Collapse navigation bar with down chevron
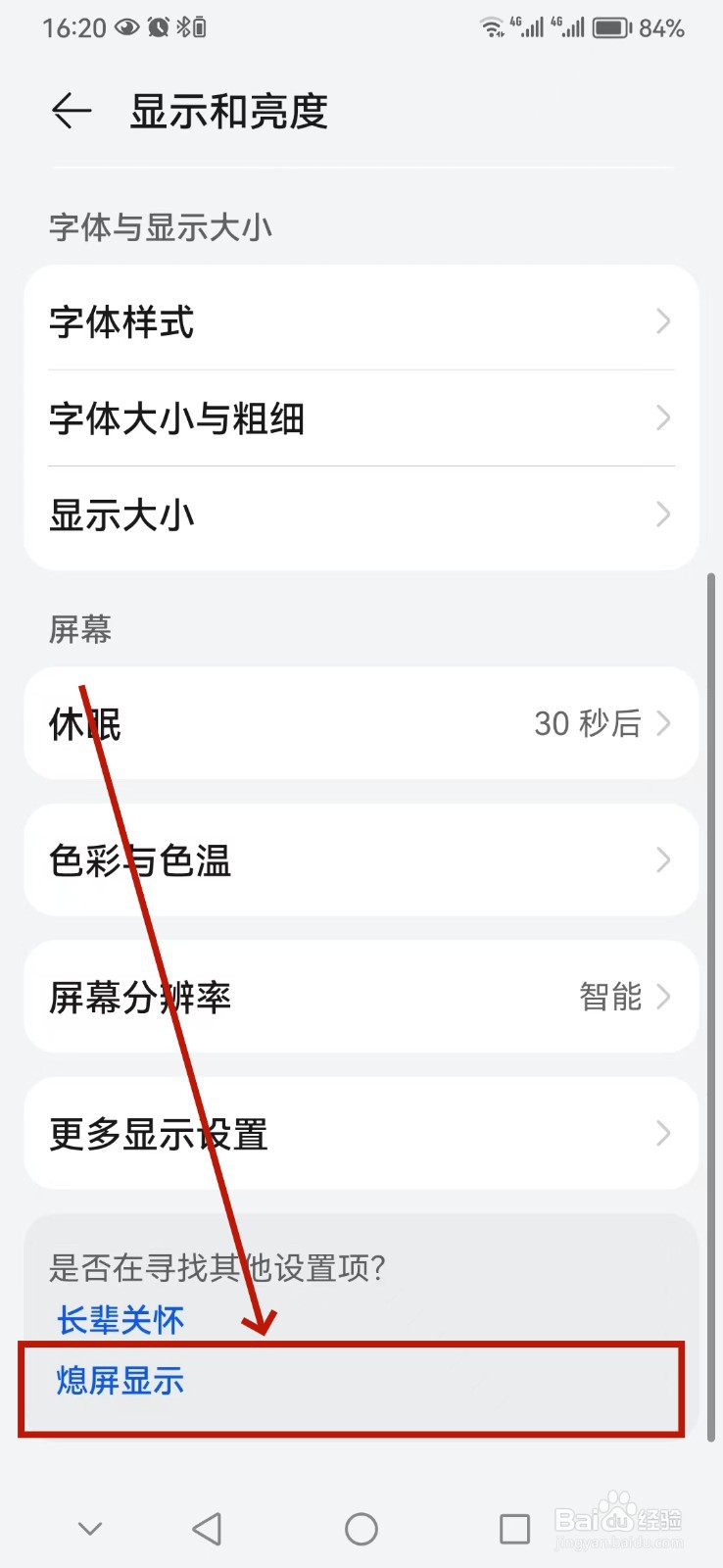This screenshot has width=723, height=1568. 90,1527
